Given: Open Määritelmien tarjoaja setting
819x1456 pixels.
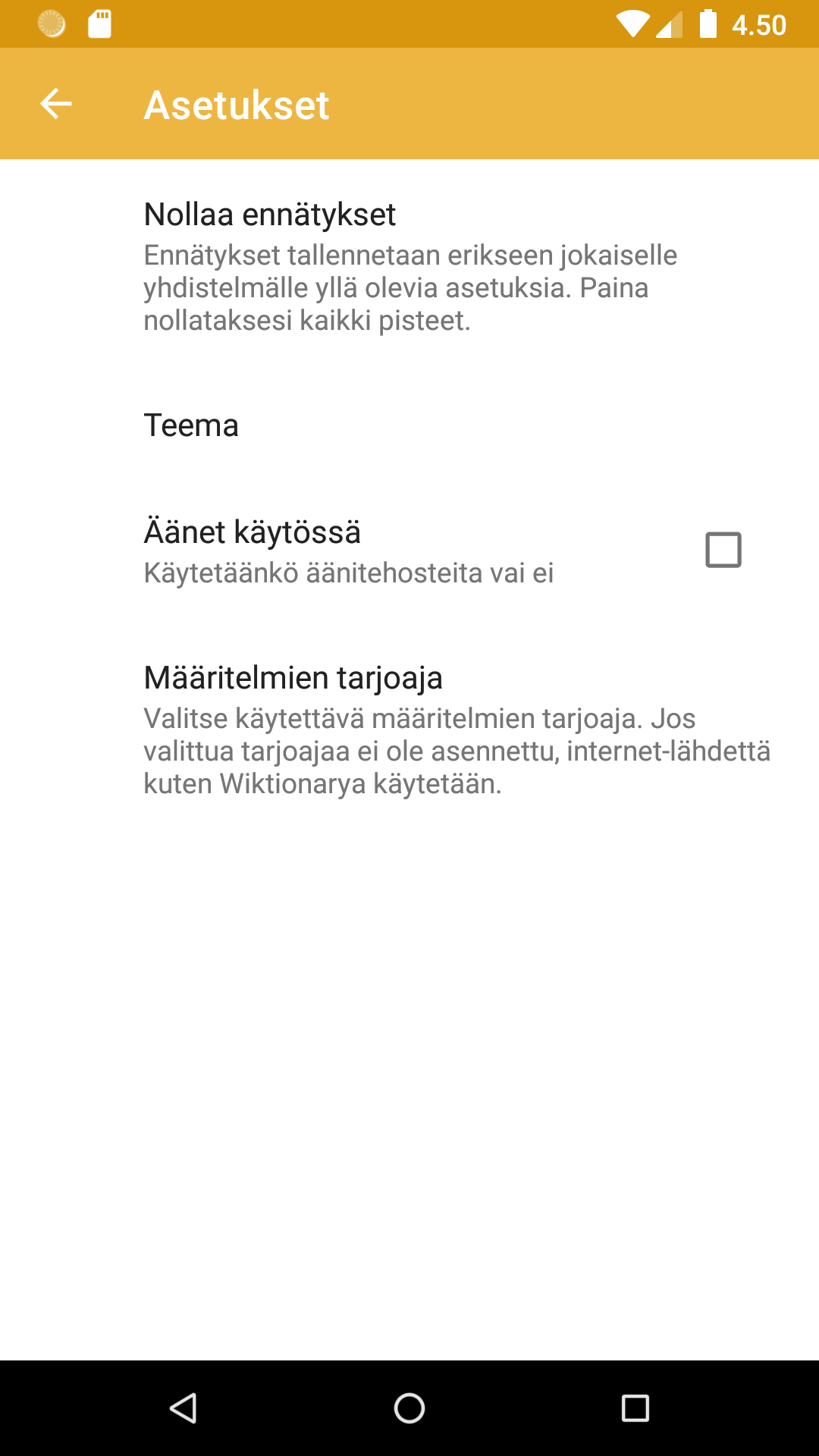Looking at the screenshot, I should pos(409,730).
